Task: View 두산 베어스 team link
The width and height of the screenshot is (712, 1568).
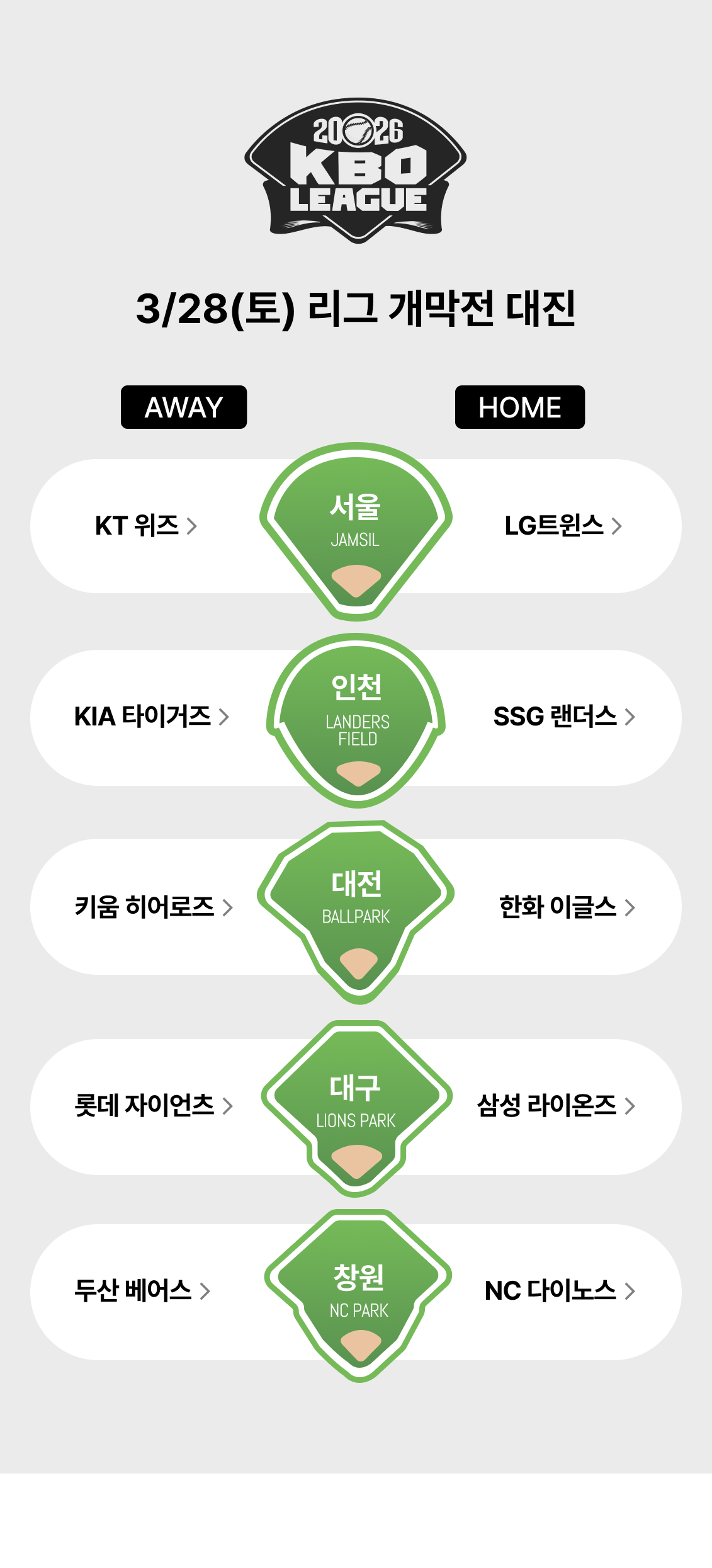Action: pos(142,1291)
